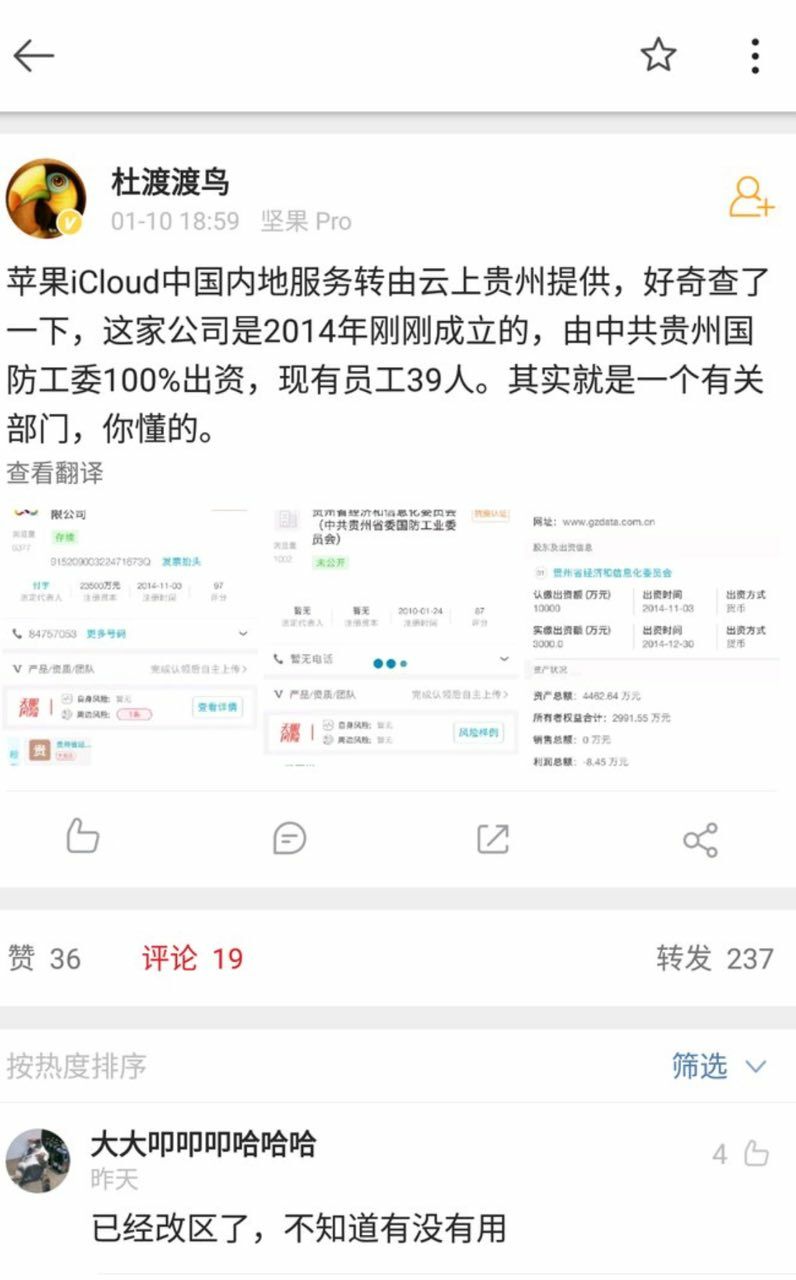The height and width of the screenshot is (1280, 796).
Task: Open the overflow menu
Action: (x=755, y=56)
